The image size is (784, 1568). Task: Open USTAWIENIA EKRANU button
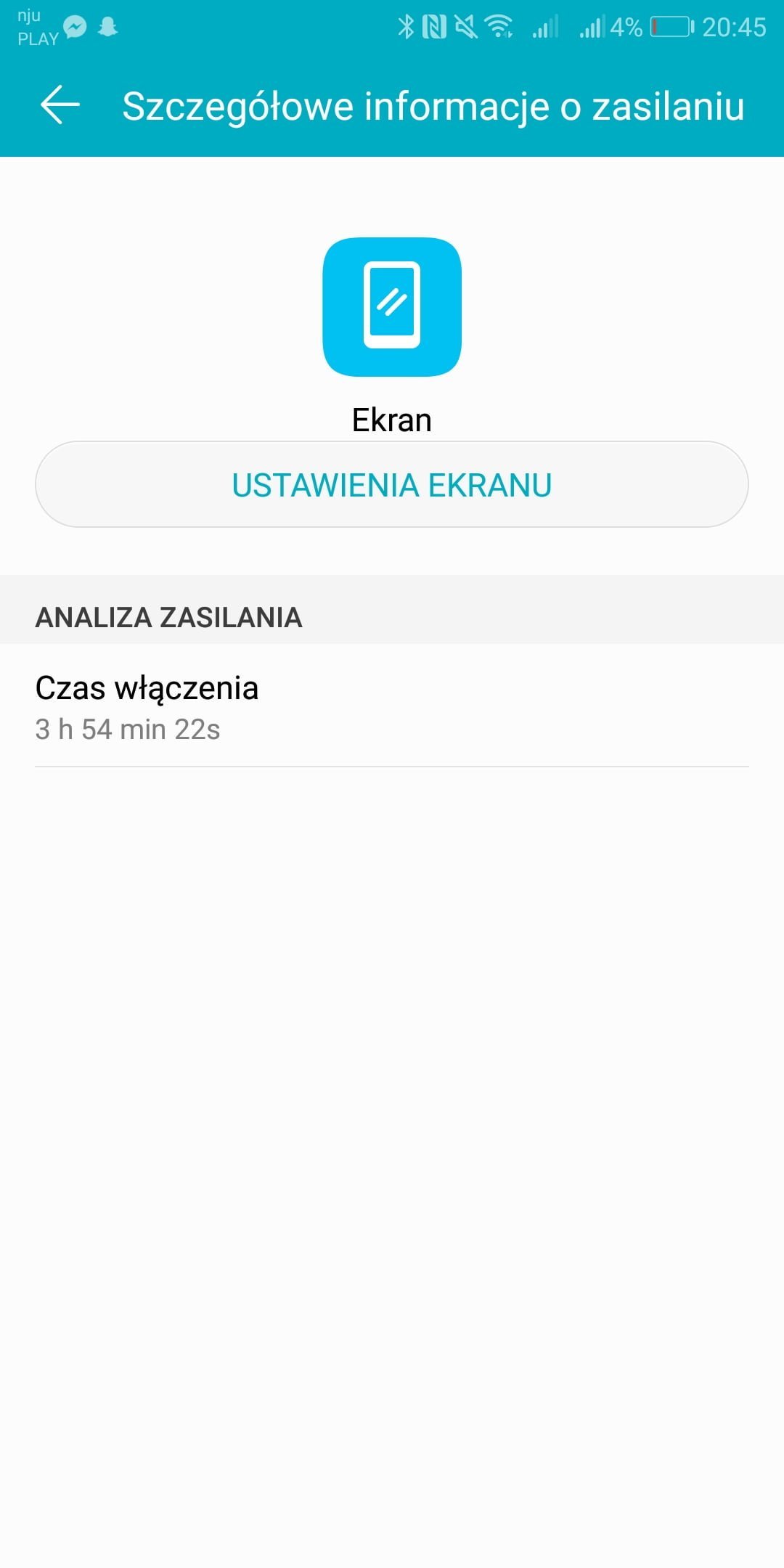pos(392,484)
